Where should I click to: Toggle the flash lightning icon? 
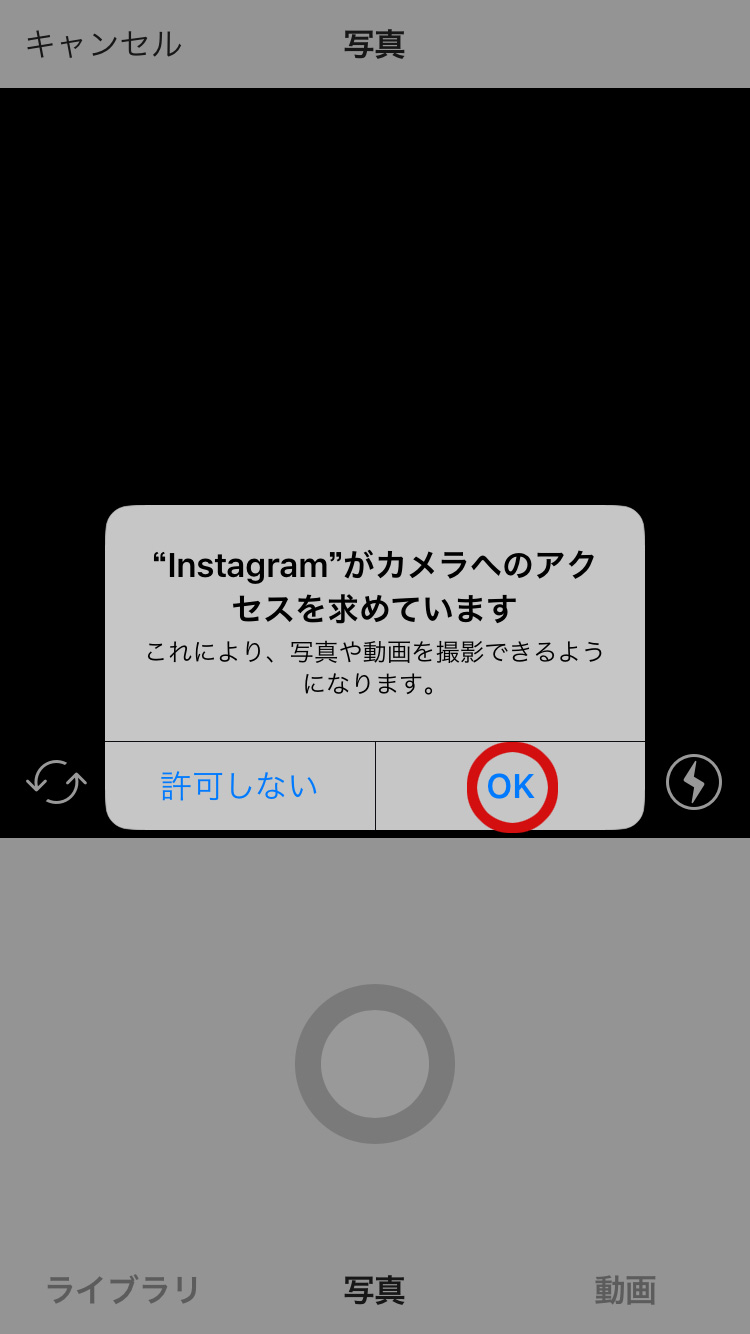(694, 782)
